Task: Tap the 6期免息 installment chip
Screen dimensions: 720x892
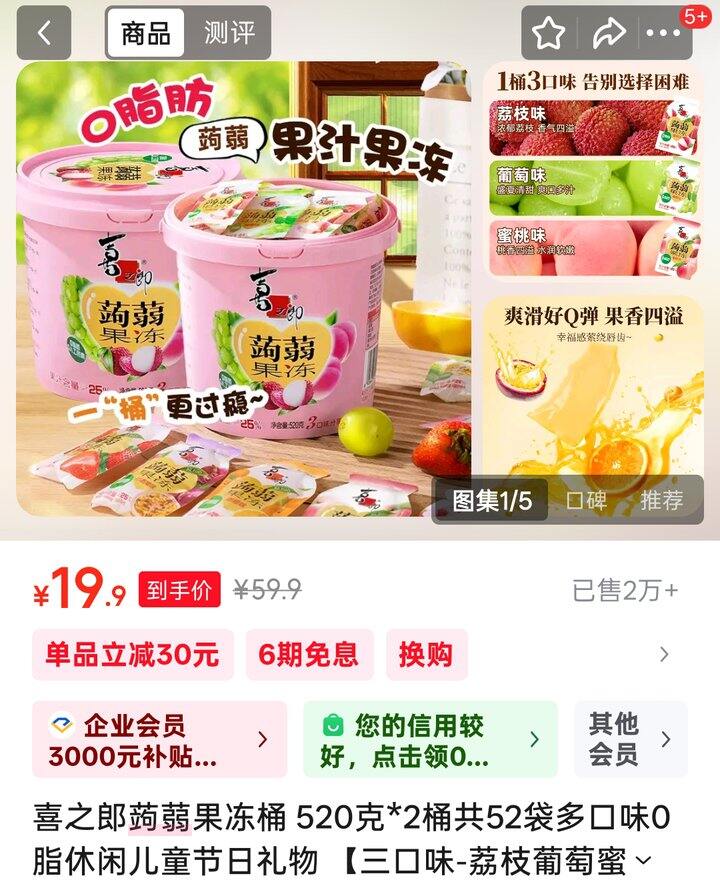Action: pyautogui.click(x=308, y=655)
